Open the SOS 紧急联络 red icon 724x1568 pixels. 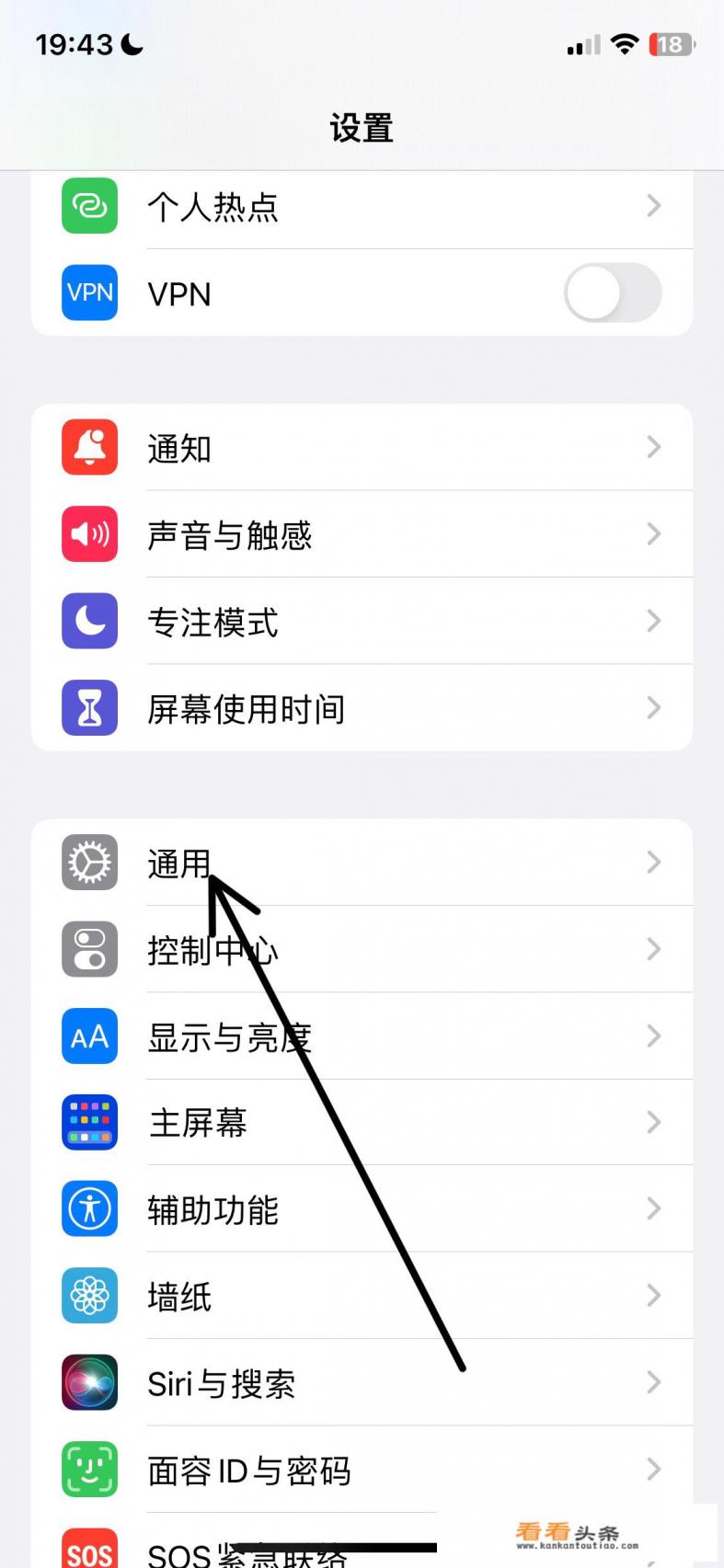(89, 1550)
